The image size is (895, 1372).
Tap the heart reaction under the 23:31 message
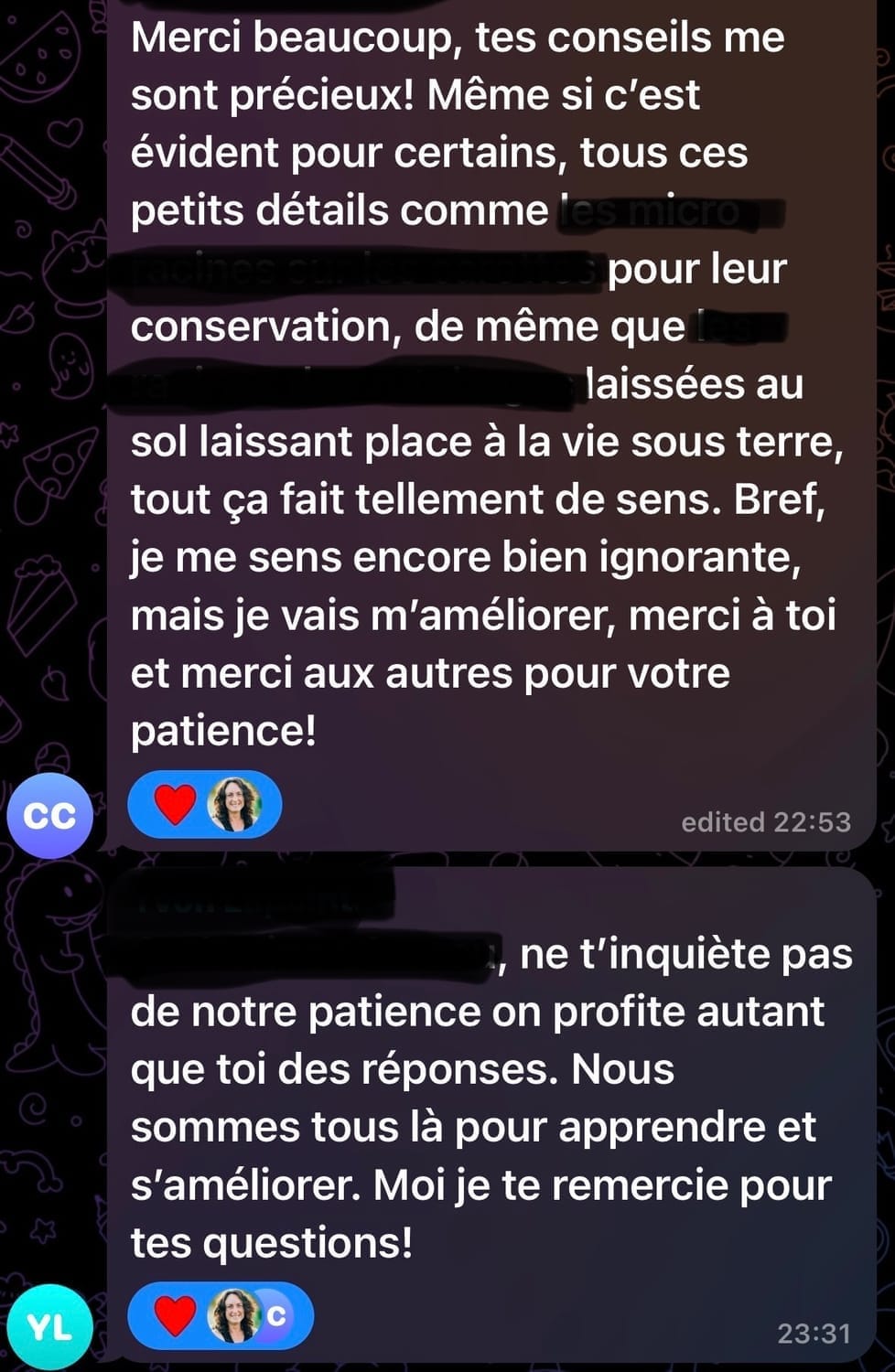[175, 1316]
